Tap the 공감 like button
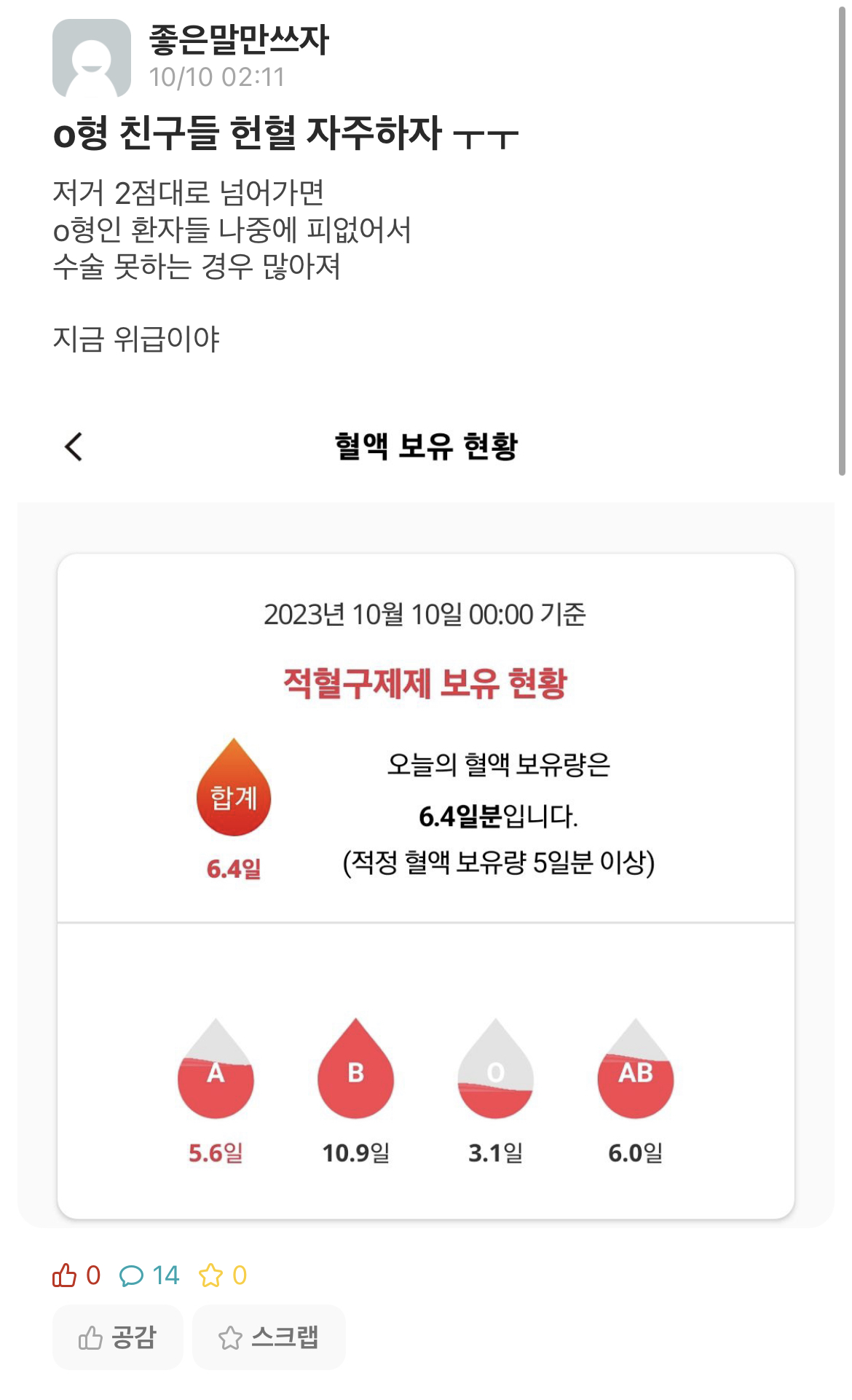The width and height of the screenshot is (852, 1400). point(117,1337)
